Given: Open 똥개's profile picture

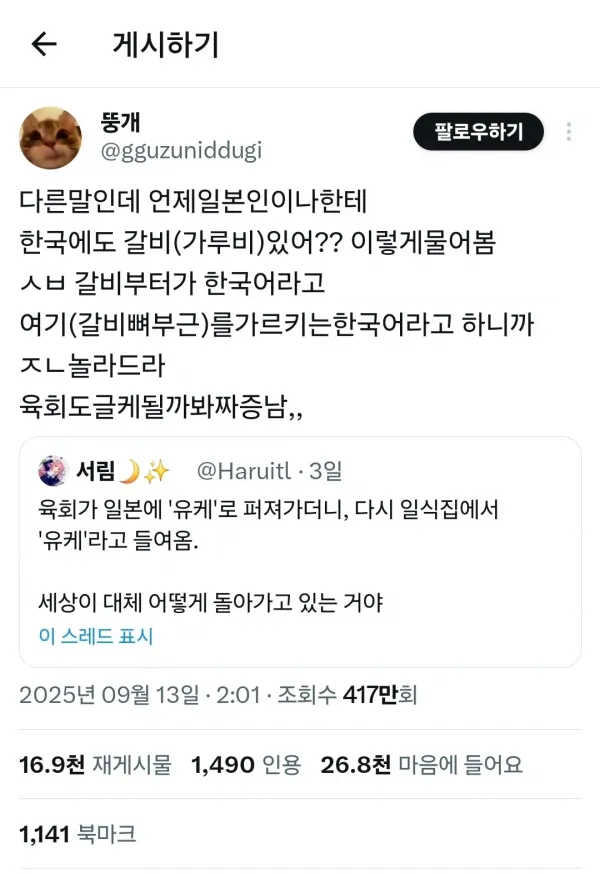Looking at the screenshot, I should tap(51, 137).
